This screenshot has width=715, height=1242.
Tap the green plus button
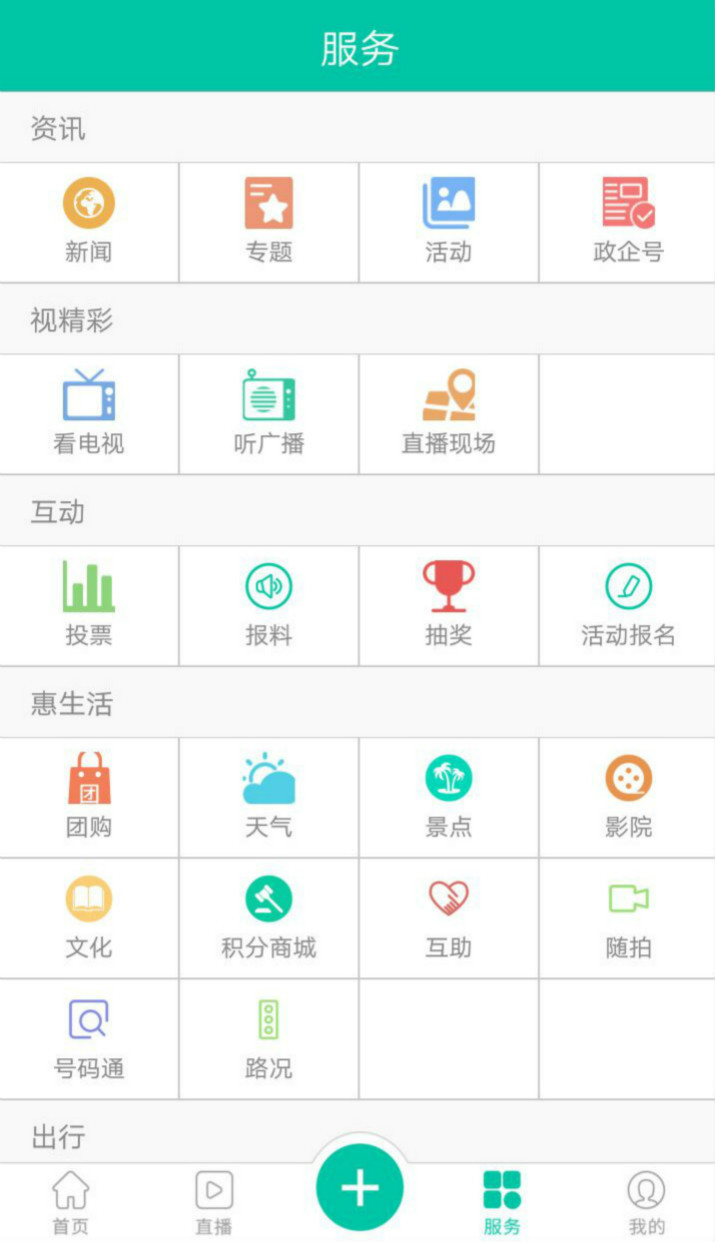click(359, 1188)
